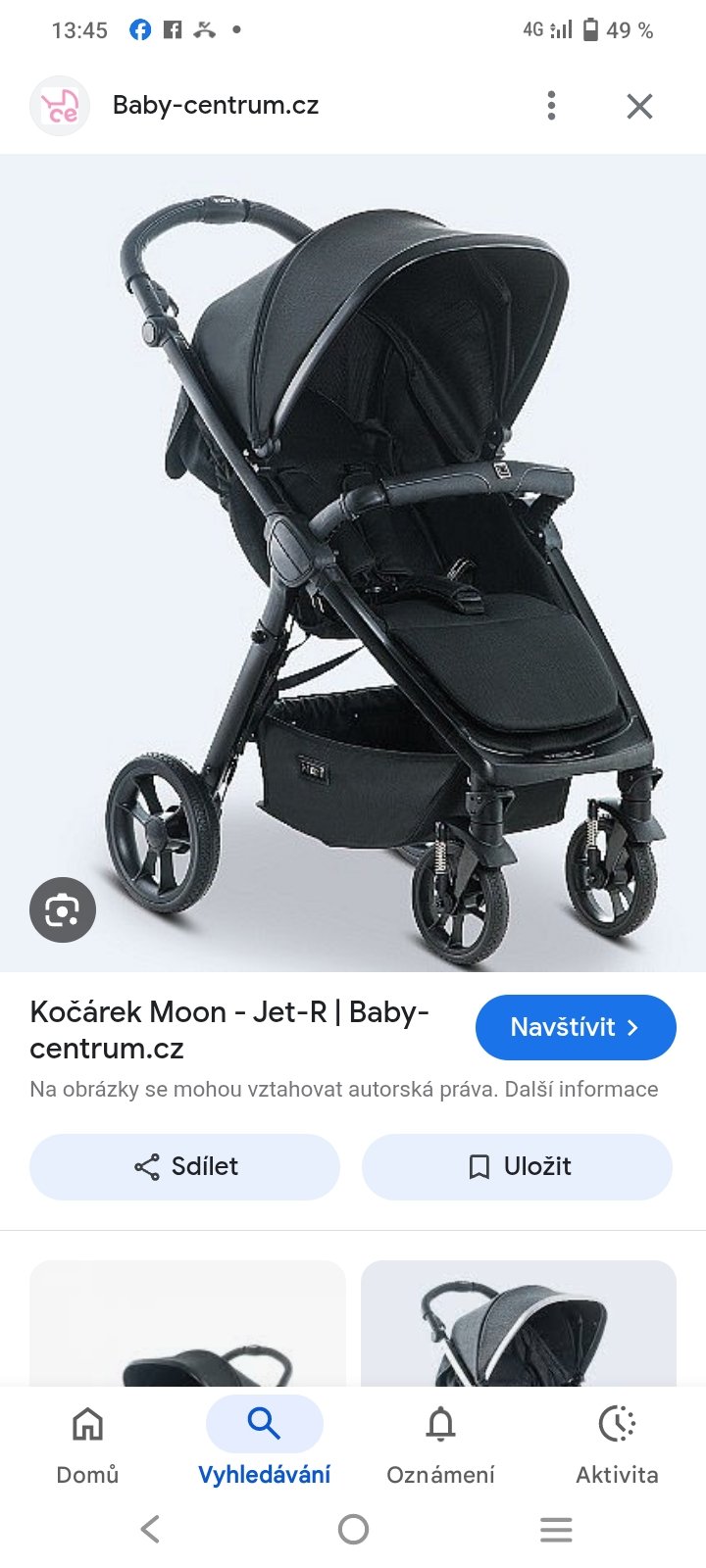The width and height of the screenshot is (706, 1568).
Task: Go back using system back button
Action: pyautogui.click(x=150, y=1529)
